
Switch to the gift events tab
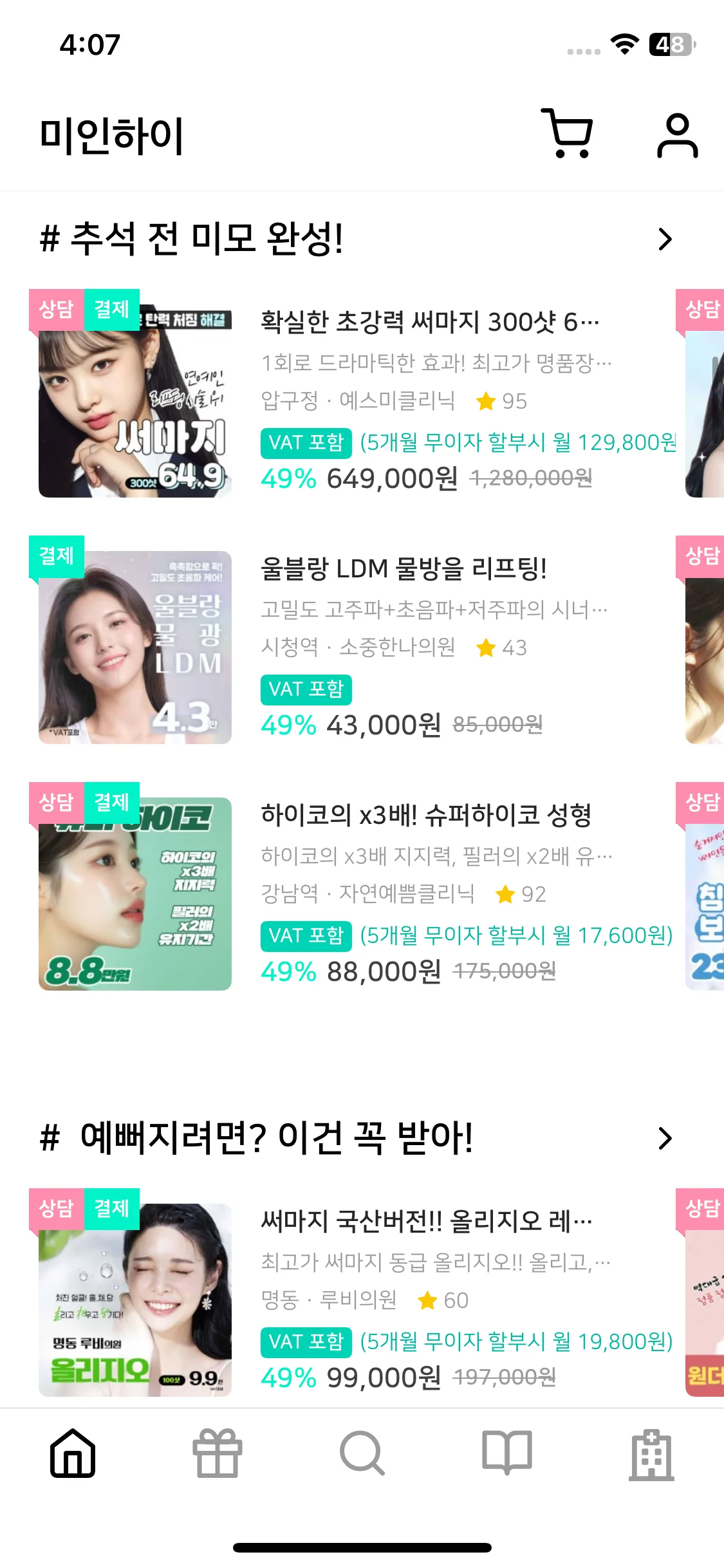coord(218,1453)
